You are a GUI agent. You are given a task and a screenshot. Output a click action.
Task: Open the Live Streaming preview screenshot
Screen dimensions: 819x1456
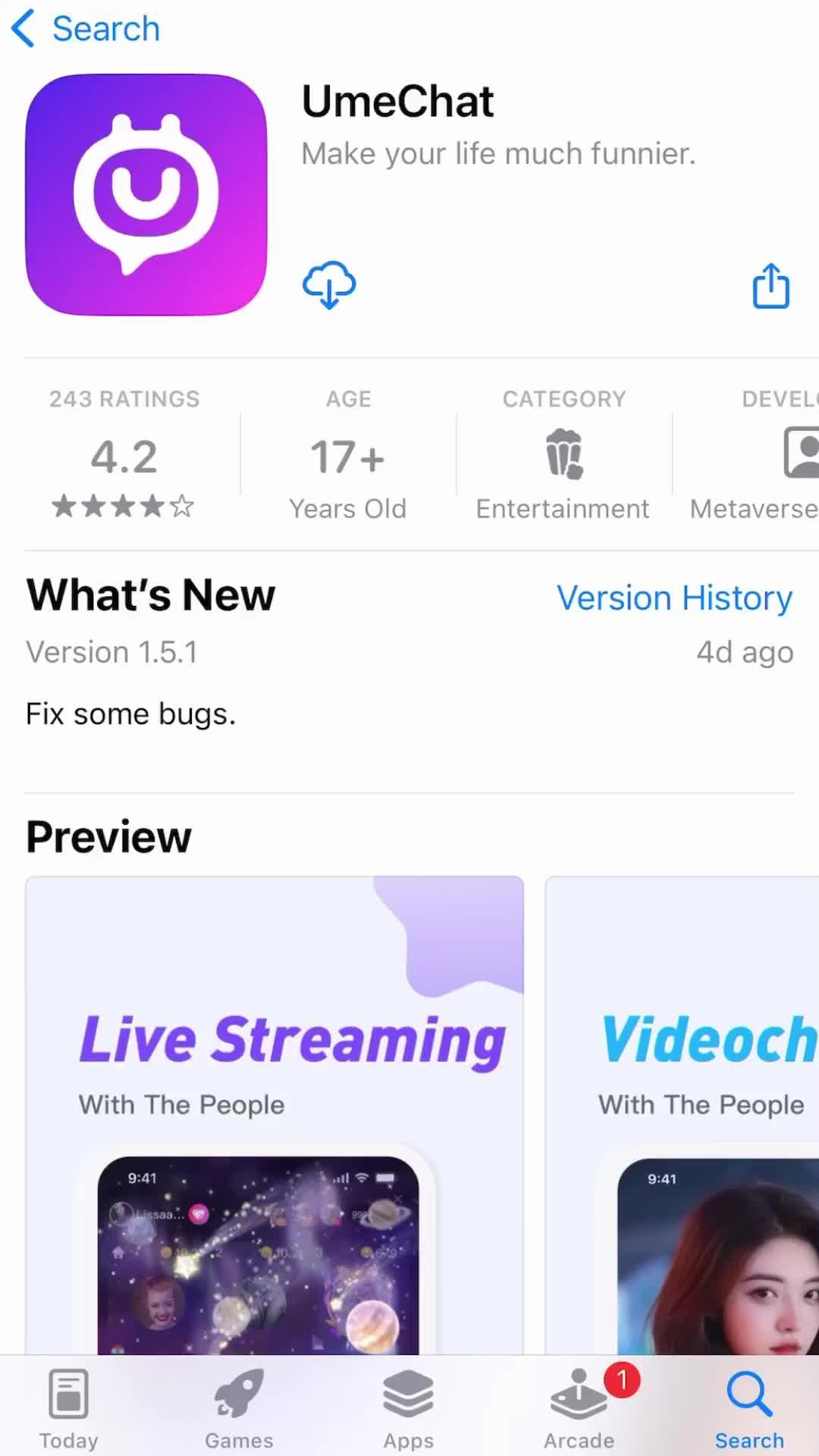click(275, 1115)
